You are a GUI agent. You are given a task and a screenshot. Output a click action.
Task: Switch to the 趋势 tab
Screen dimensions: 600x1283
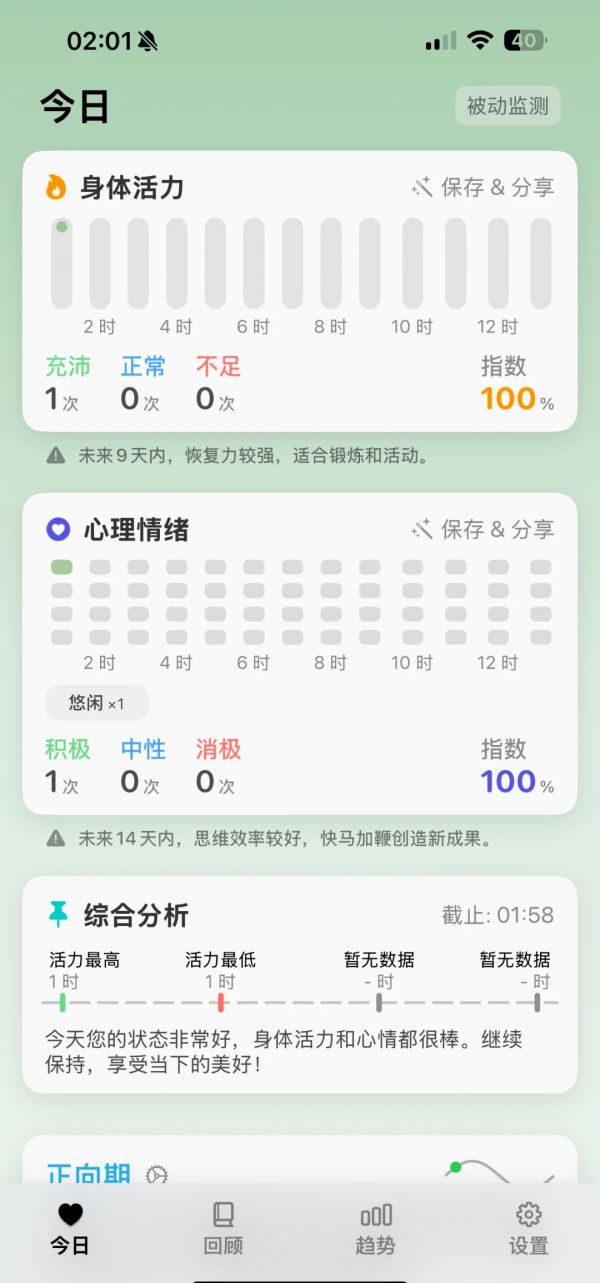click(375, 1228)
